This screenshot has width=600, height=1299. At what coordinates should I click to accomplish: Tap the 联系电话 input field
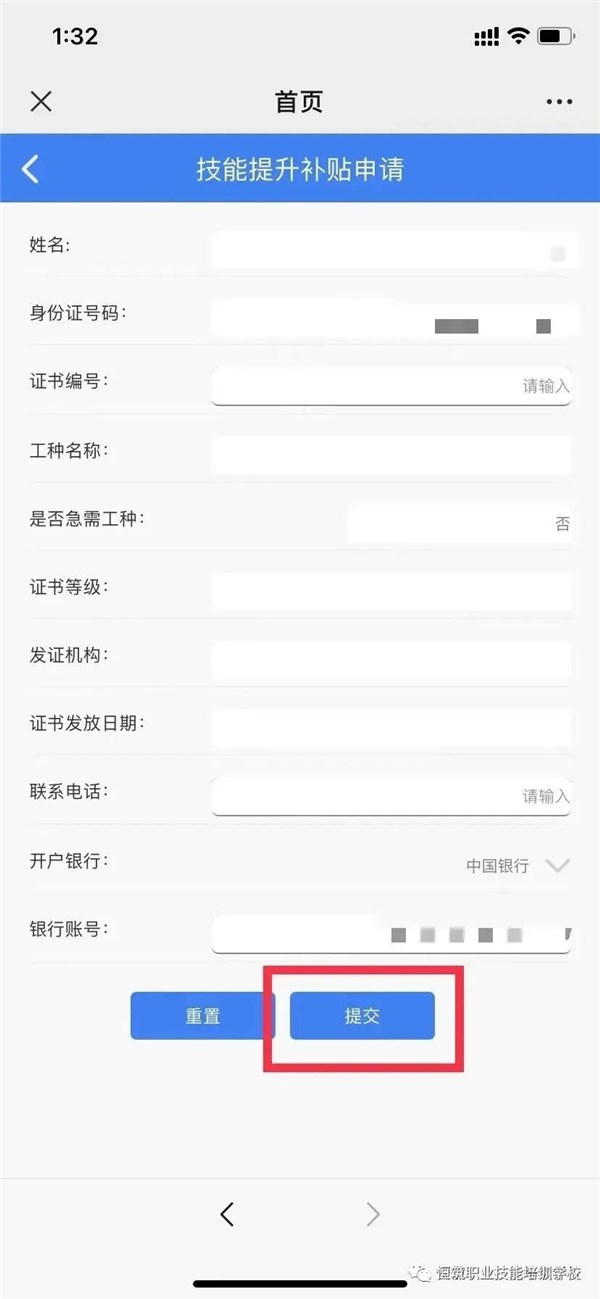pyautogui.click(x=390, y=796)
